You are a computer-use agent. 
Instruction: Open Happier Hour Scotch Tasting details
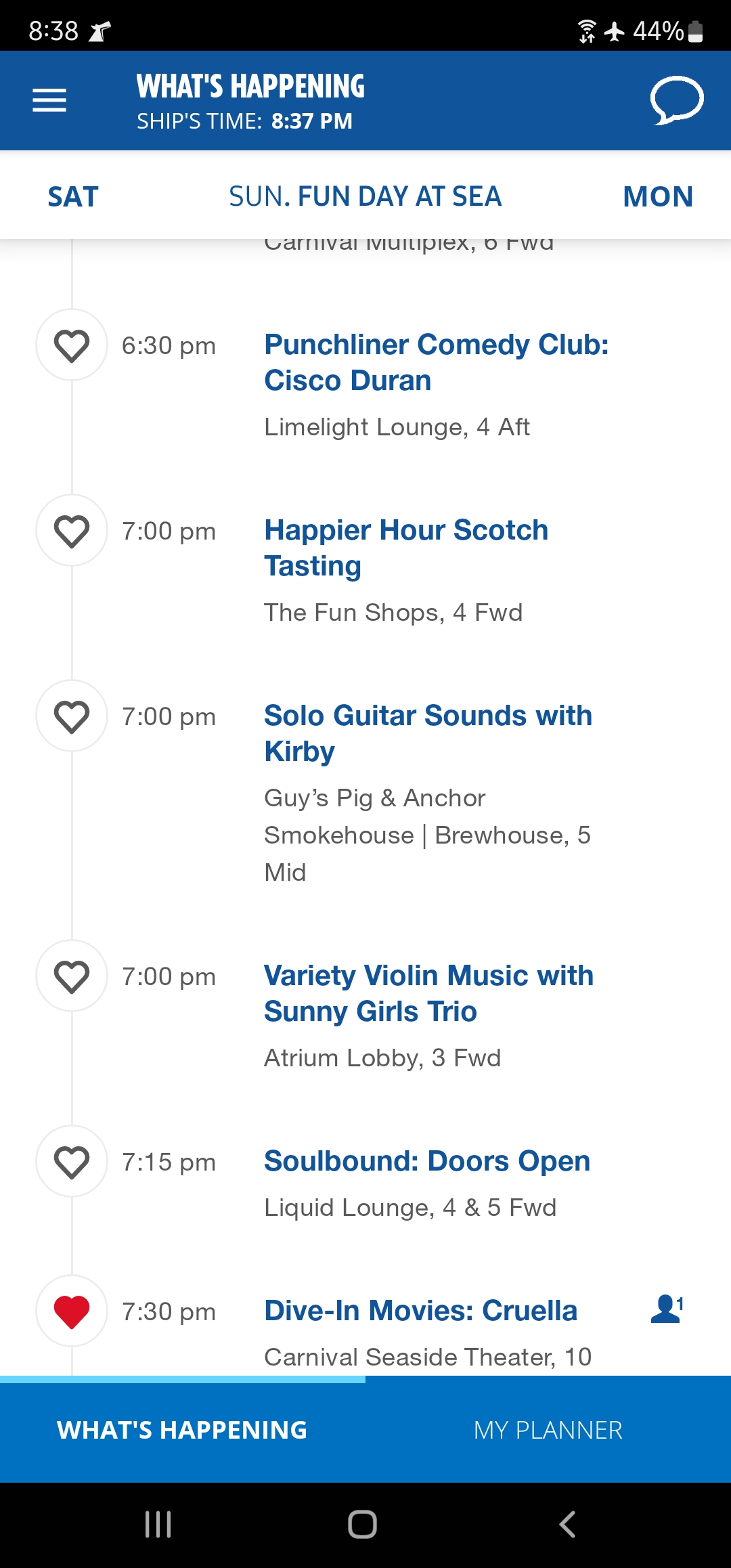(406, 548)
